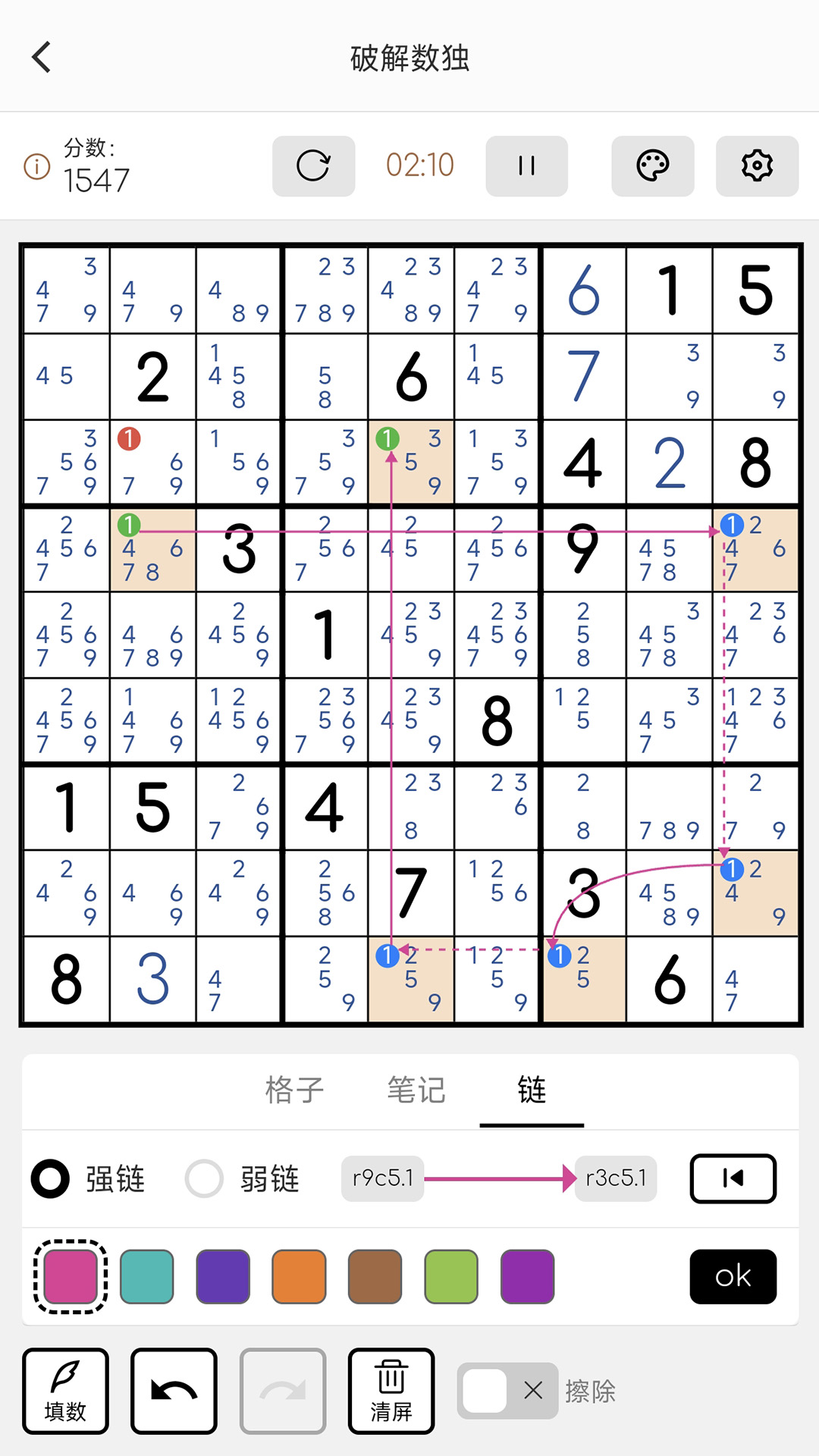Image resolution: width=819 pixels, height=1456 pixels.
Task: Open the settings gear
Action: pyautogui.click(x=756, y=165)
